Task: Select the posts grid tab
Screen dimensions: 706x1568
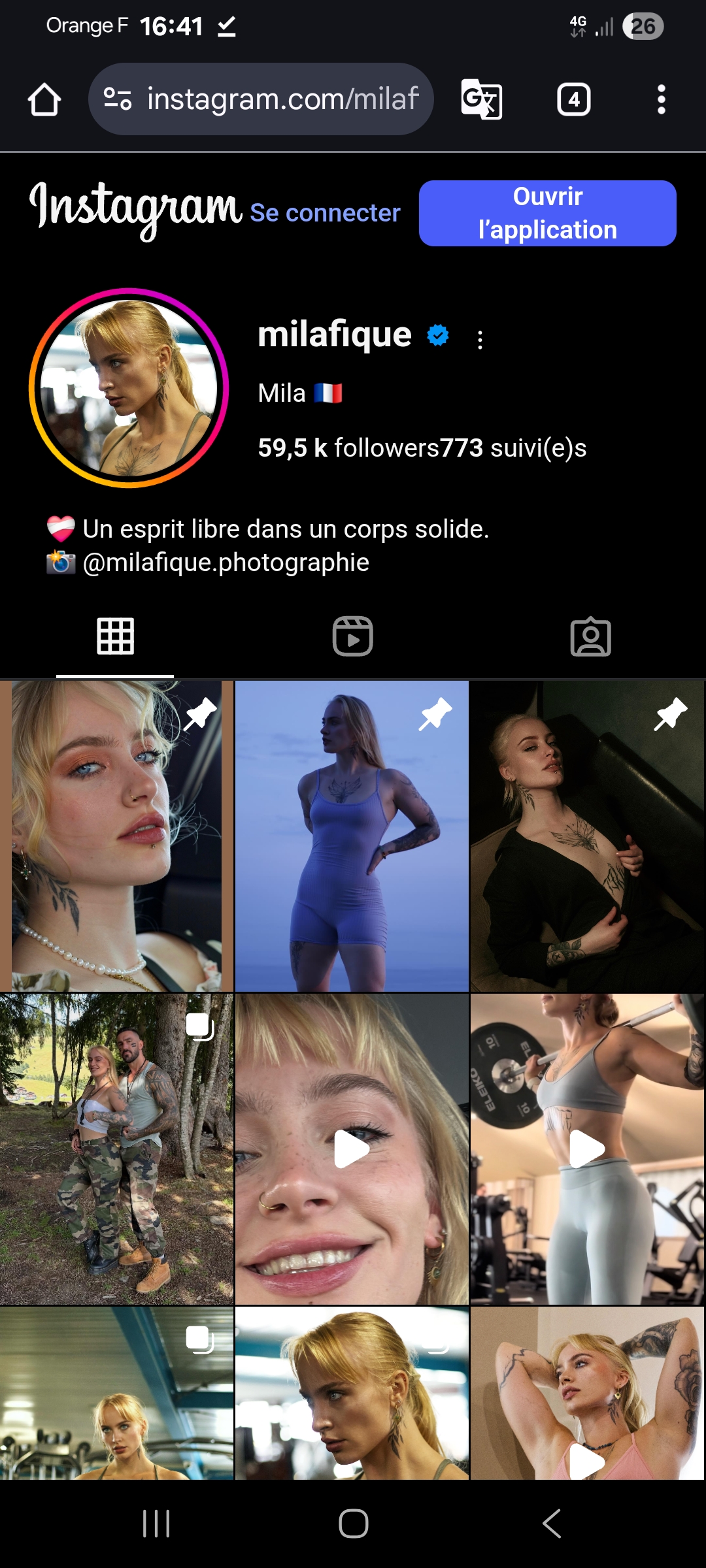Action: pos(116,636)
